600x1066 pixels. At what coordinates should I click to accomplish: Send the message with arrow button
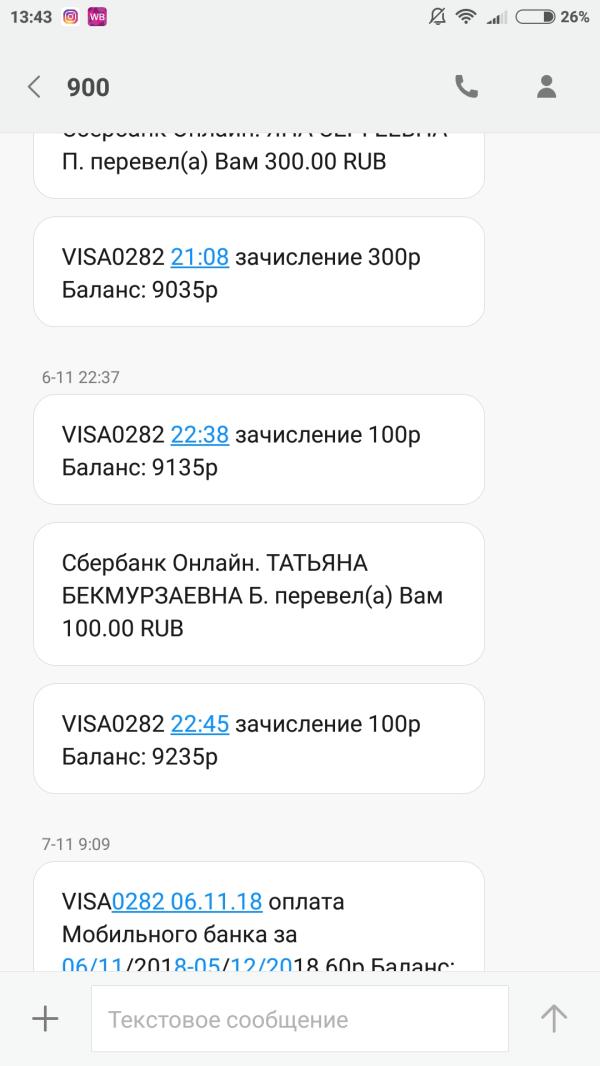coord(554,1018)
